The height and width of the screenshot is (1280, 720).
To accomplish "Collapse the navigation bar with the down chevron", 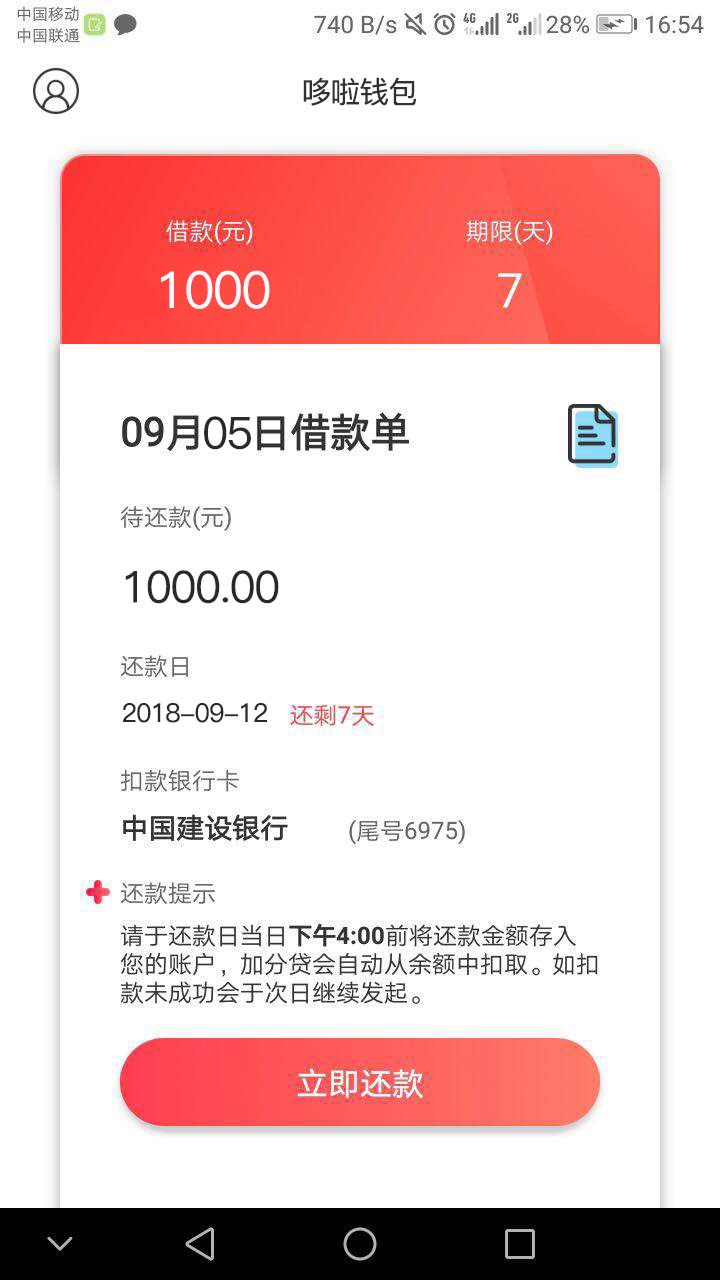I will pyautogui.click(x=60, y=1244).
